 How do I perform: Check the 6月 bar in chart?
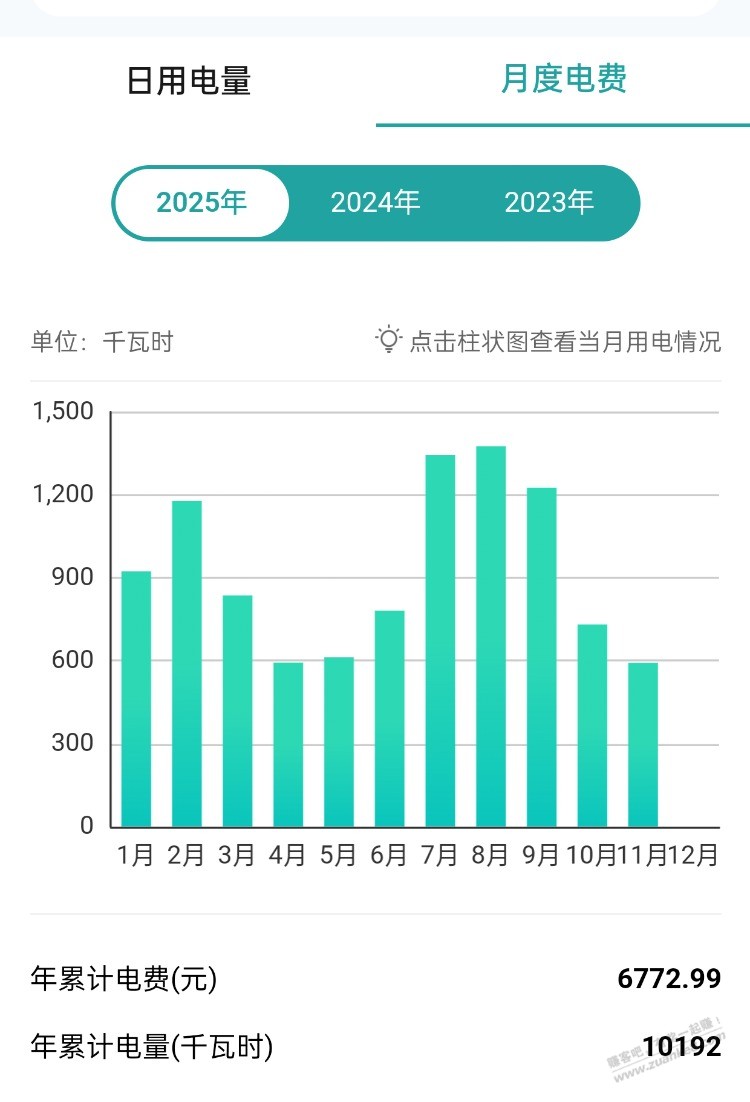(389, 719)
